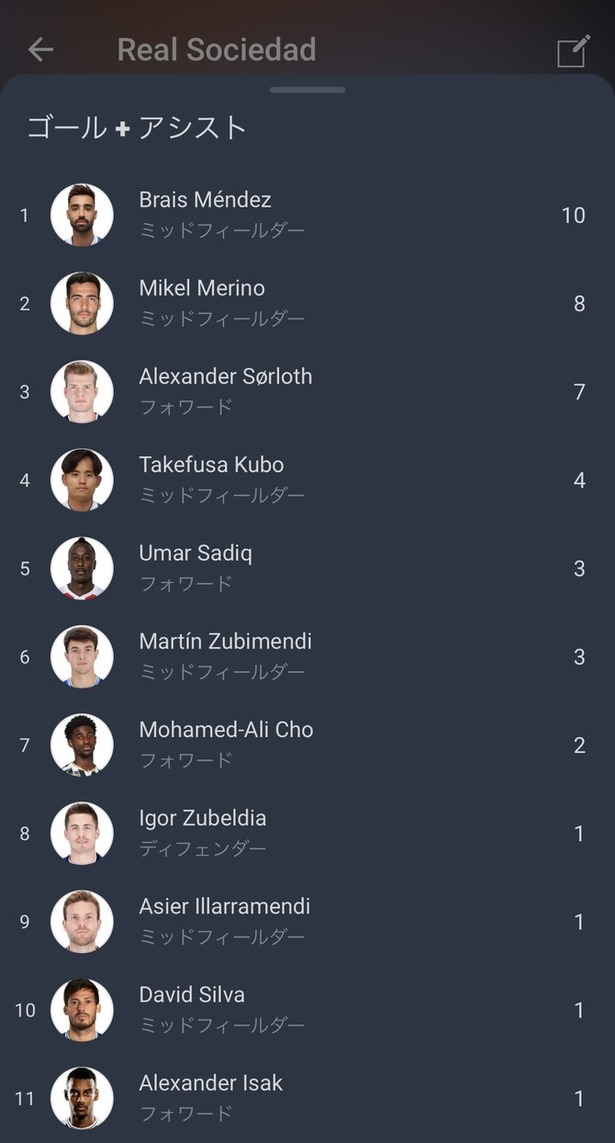Open Brais Méndez's player profile
The height and width of the screenshot is (1143, 615).
(x=308, y=215)
